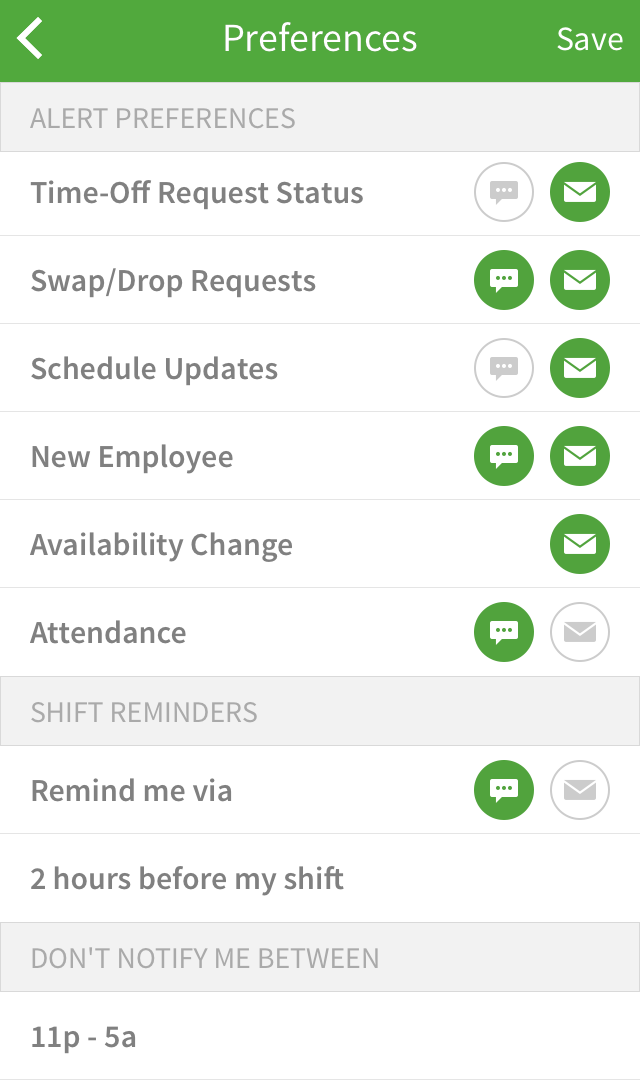Edit the 11p - 5a quiet hours

pyautogui.click(x=320, y=1036)
